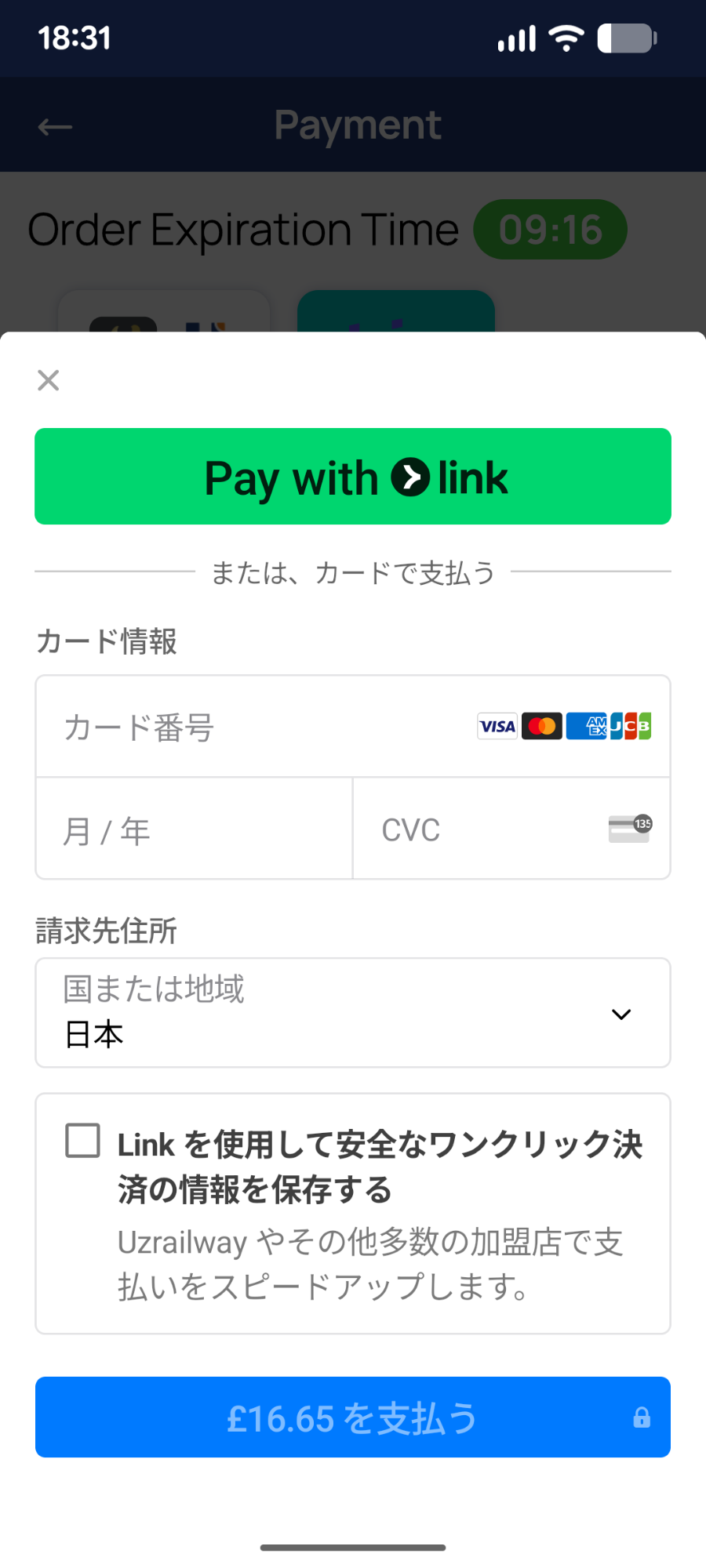This screenshot has width=706, height=1568.
Task: Close the payment sheet
Action: 49,380
